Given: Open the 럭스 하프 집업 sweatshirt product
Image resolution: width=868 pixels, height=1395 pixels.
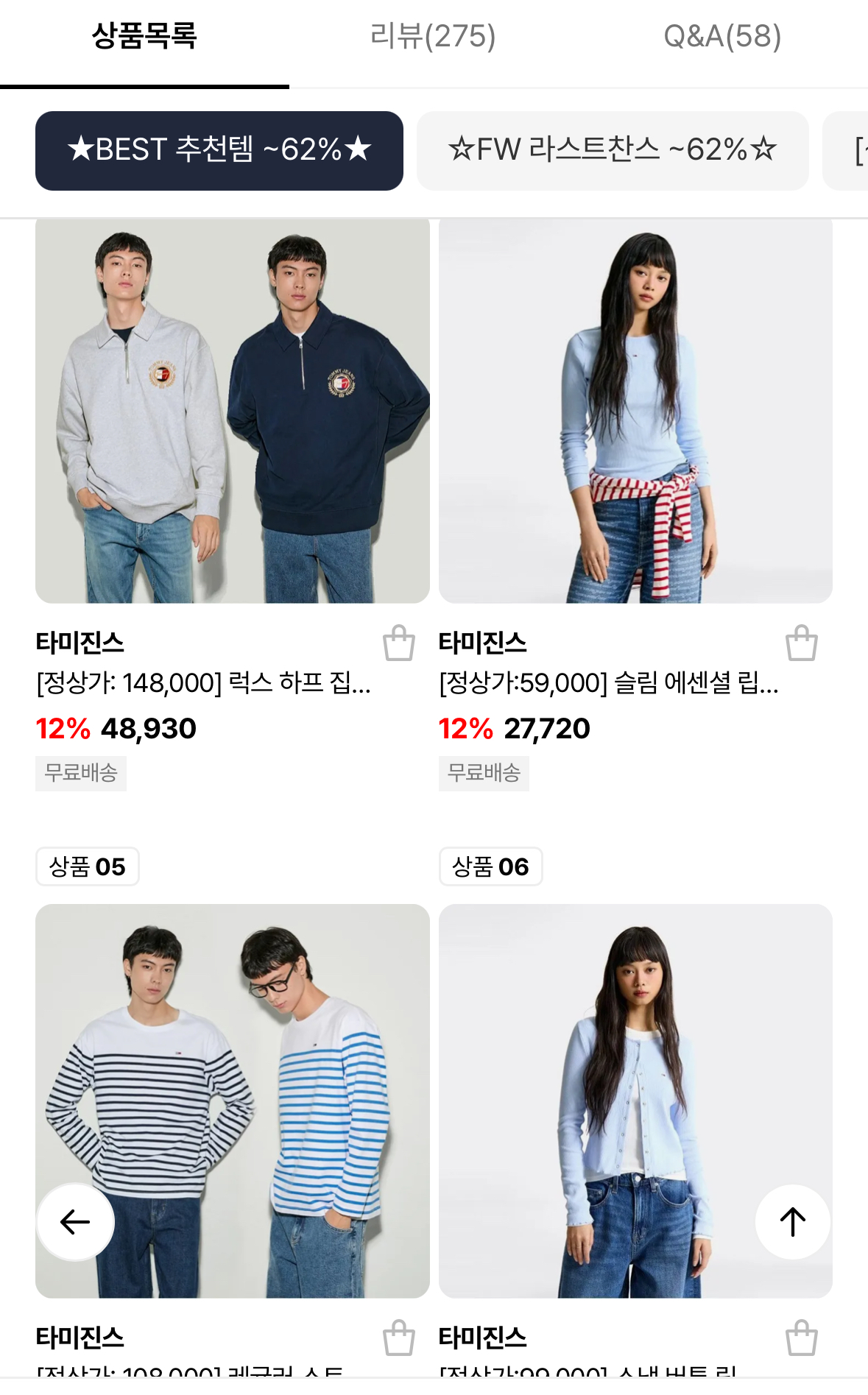Looking at the screenshot, I should point(232,411).
